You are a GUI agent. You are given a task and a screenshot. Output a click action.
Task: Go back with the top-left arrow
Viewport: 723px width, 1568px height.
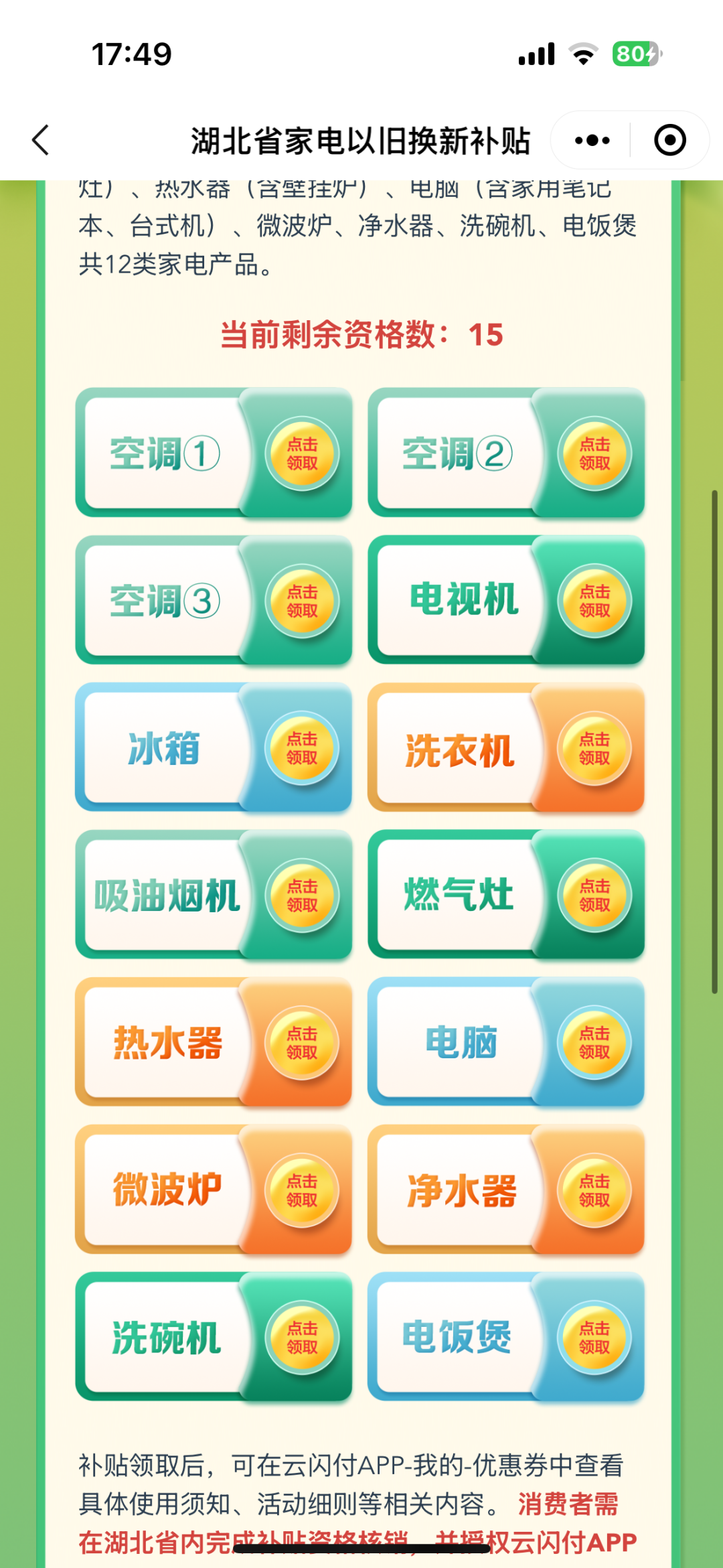pos(42,140)
